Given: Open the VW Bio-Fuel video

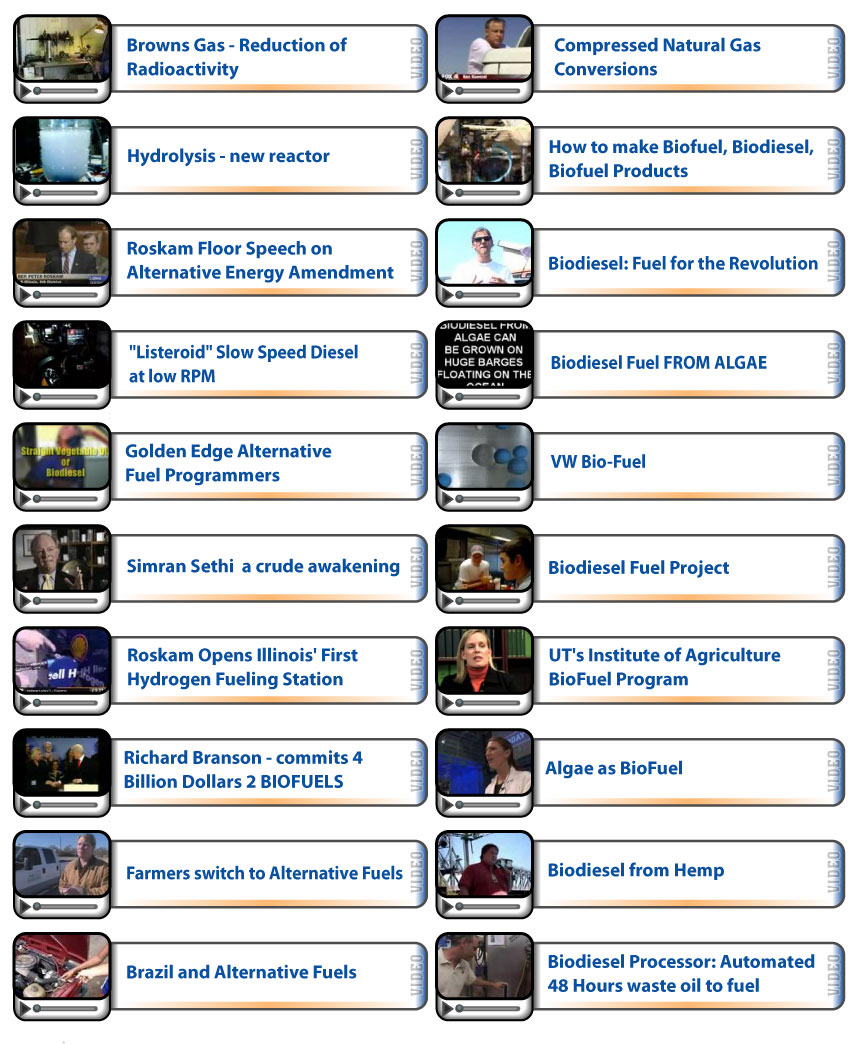Looking at the screenshot, I should click(x=598, y=462).
